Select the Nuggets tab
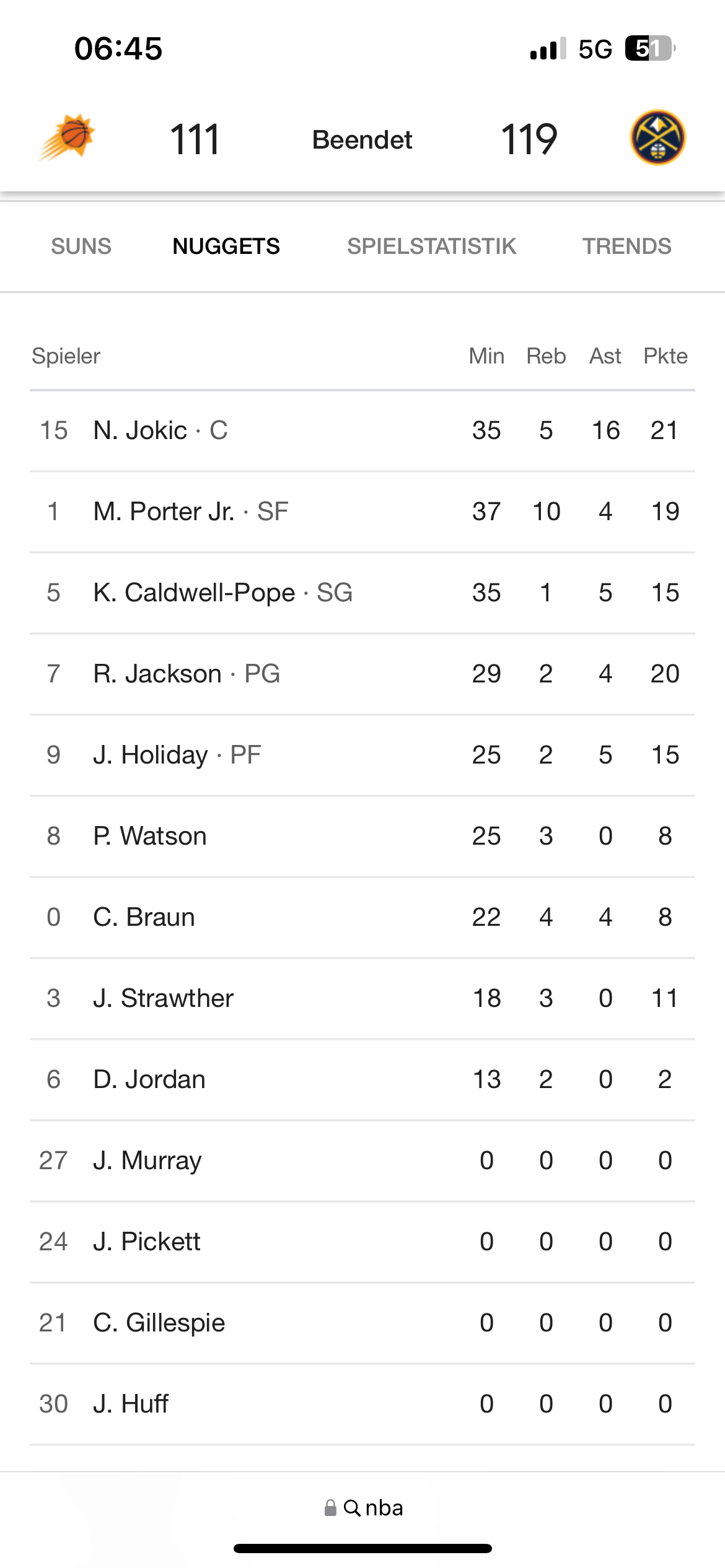This screenshot has height=1568, width=725. click(226, 246)
